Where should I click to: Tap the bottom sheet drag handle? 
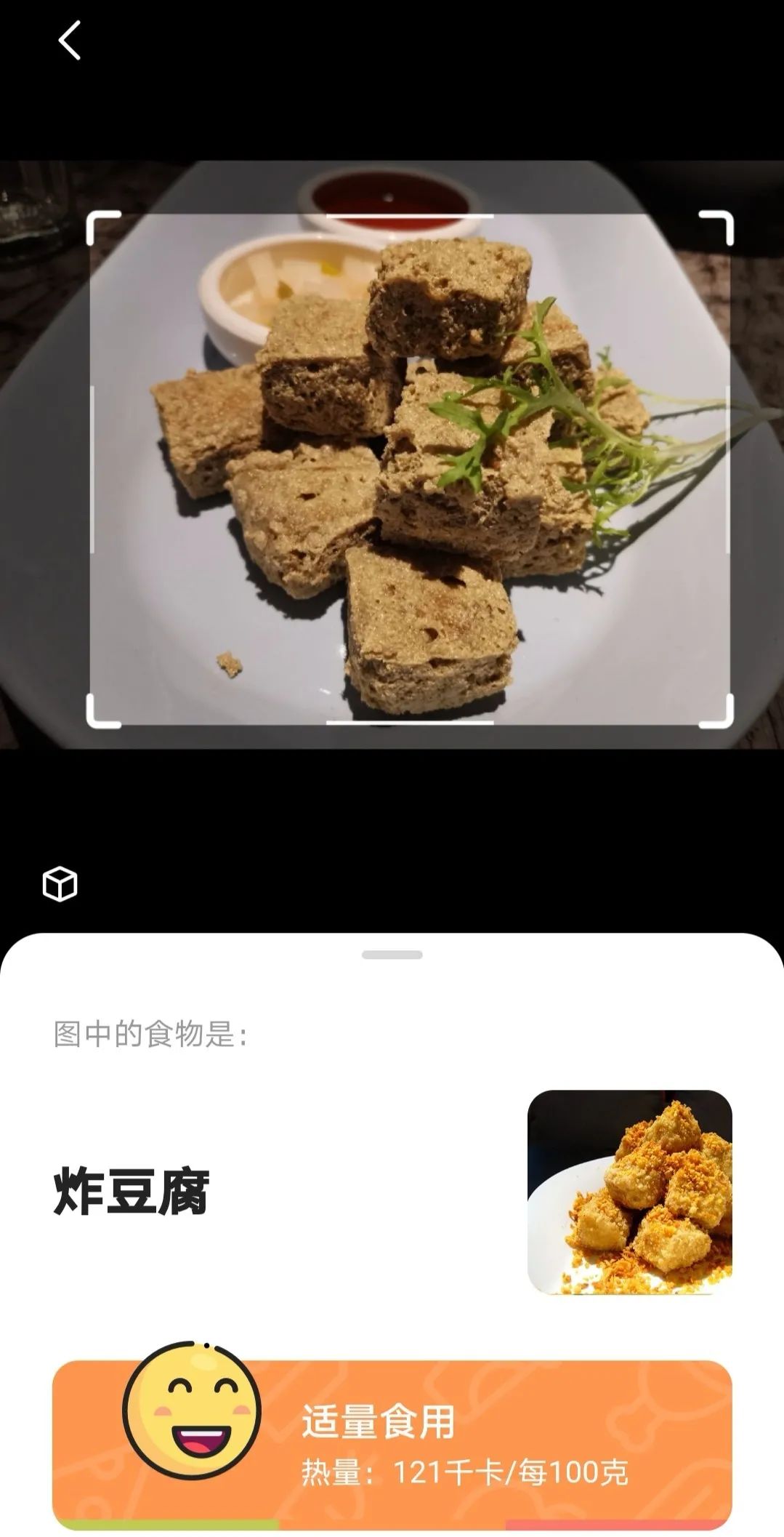[392, 955]
